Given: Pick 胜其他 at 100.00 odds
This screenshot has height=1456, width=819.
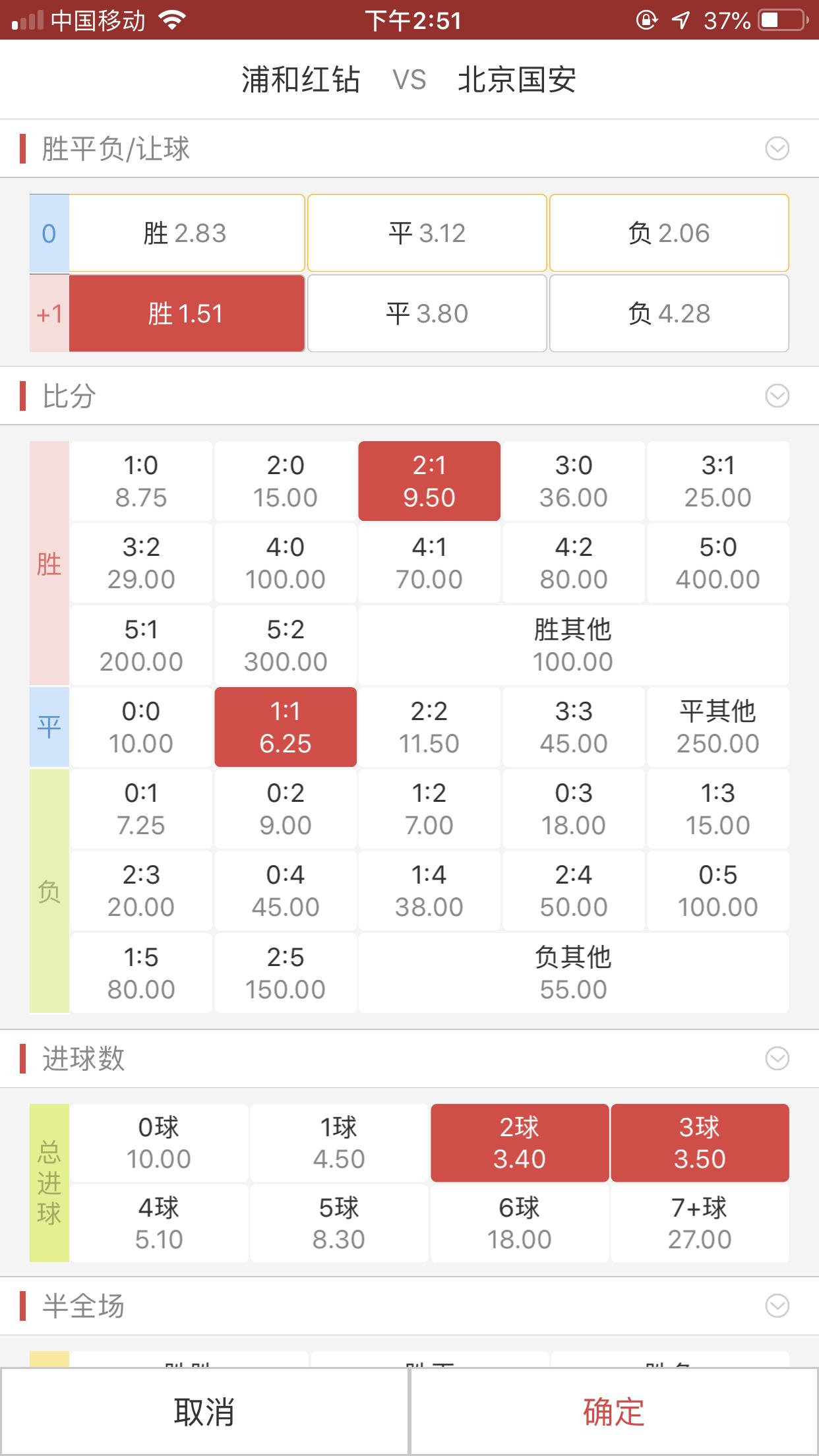Looking at the screenshot, I should (x=573, y=644).
